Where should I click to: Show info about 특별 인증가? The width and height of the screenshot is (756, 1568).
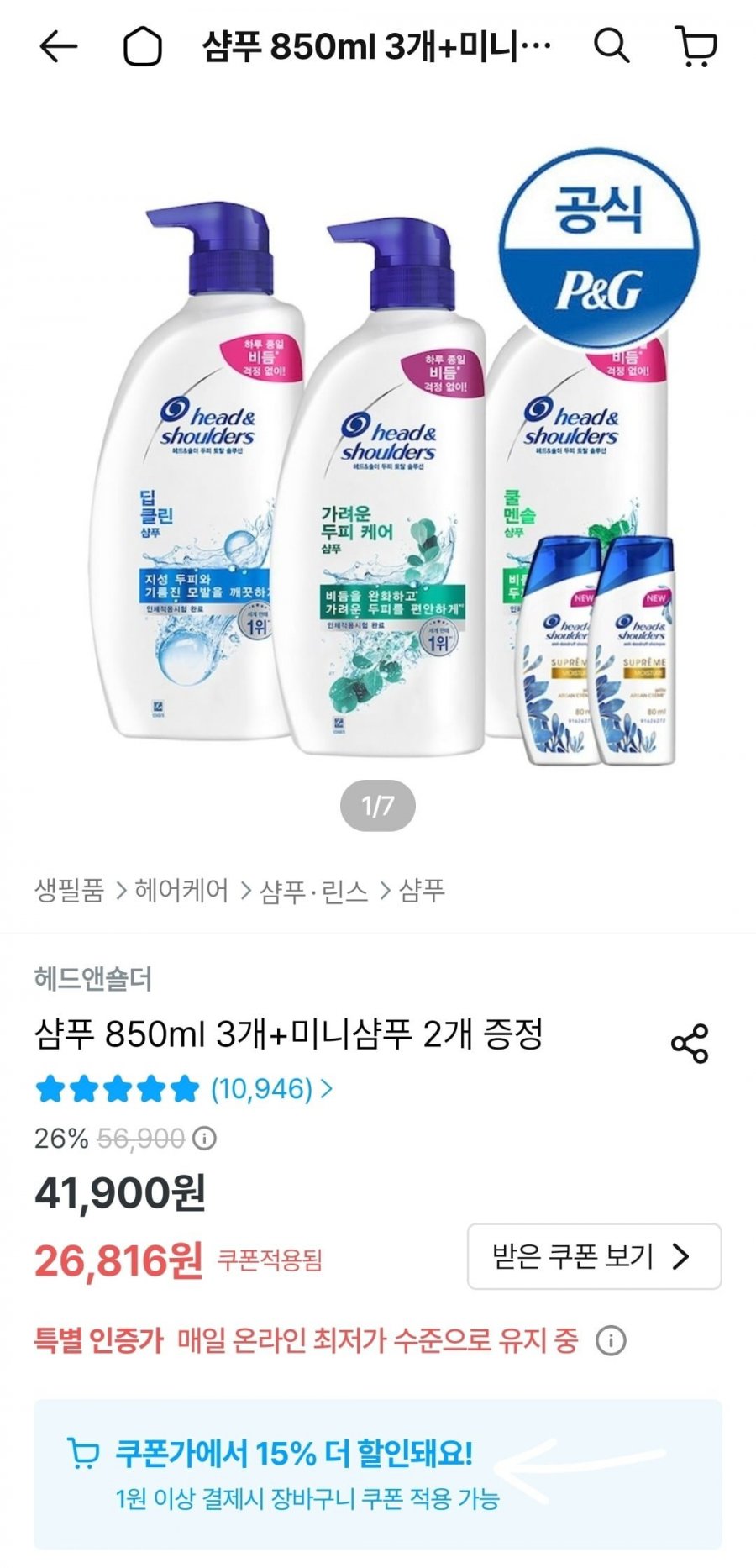[611, 1341]
